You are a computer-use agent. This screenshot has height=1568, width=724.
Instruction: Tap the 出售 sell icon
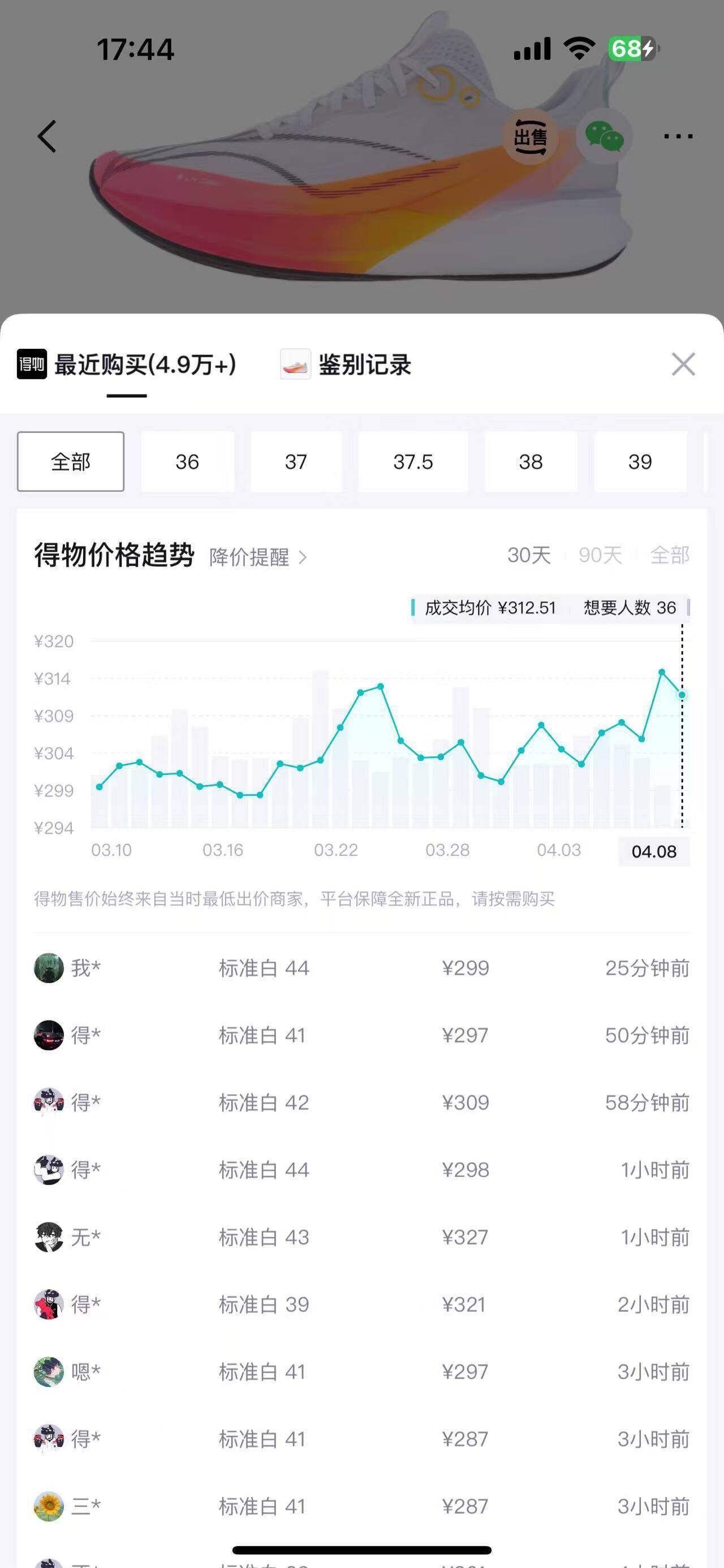pos(530,136)
